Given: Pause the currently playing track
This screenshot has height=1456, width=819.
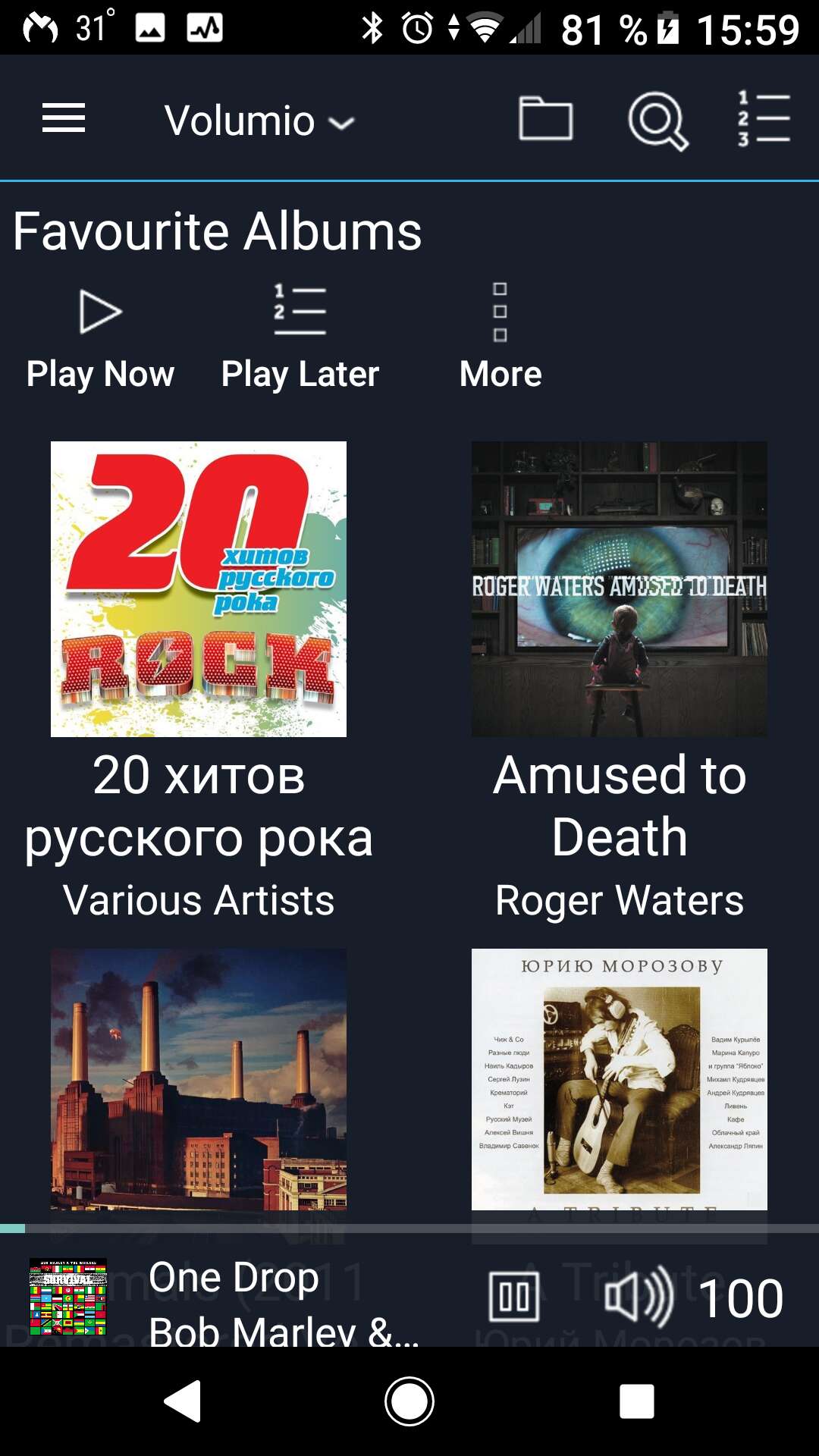Looking at the screenshot, I should (514, 1297).
